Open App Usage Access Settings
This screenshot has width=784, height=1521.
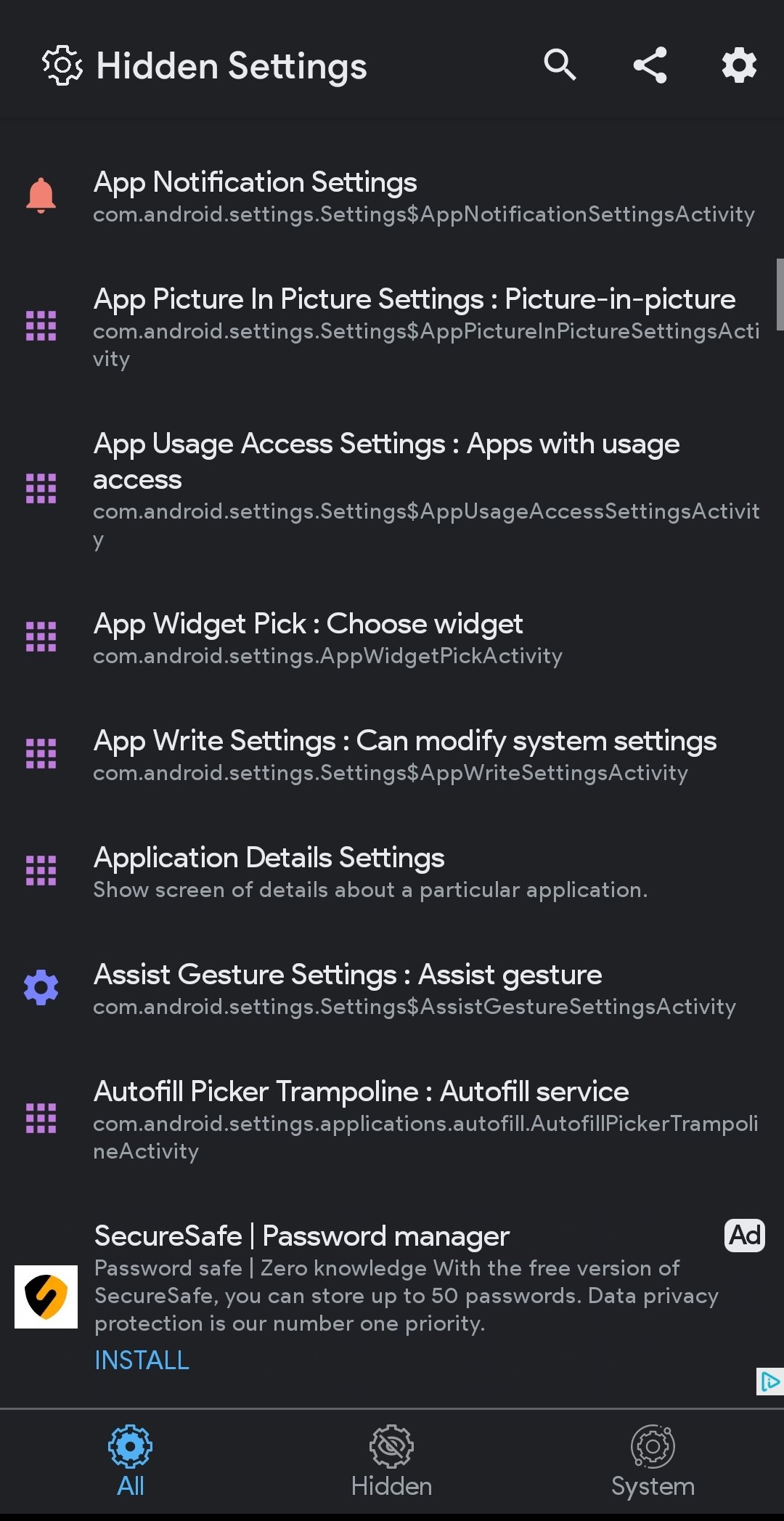[392, 490]
